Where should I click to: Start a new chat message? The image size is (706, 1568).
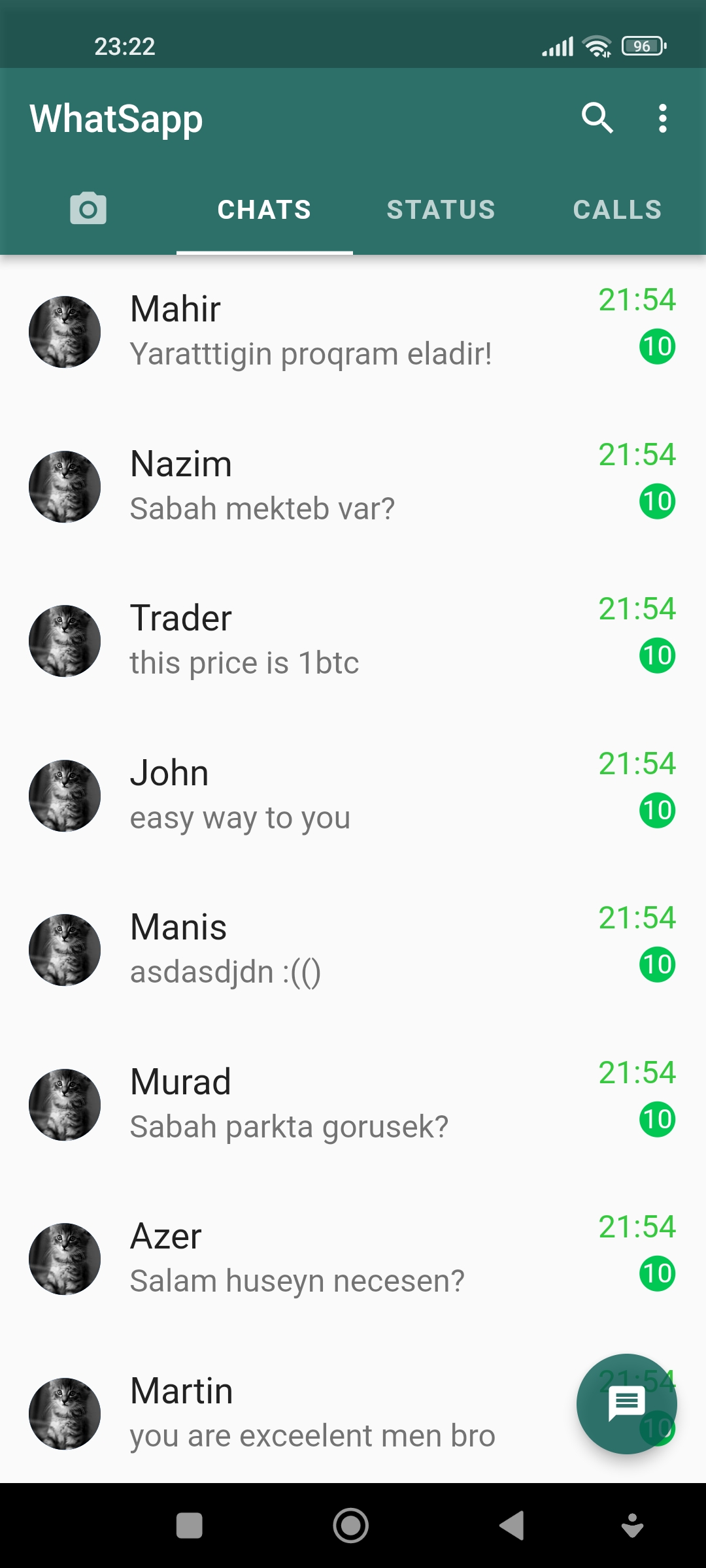tap(626, 1403)
